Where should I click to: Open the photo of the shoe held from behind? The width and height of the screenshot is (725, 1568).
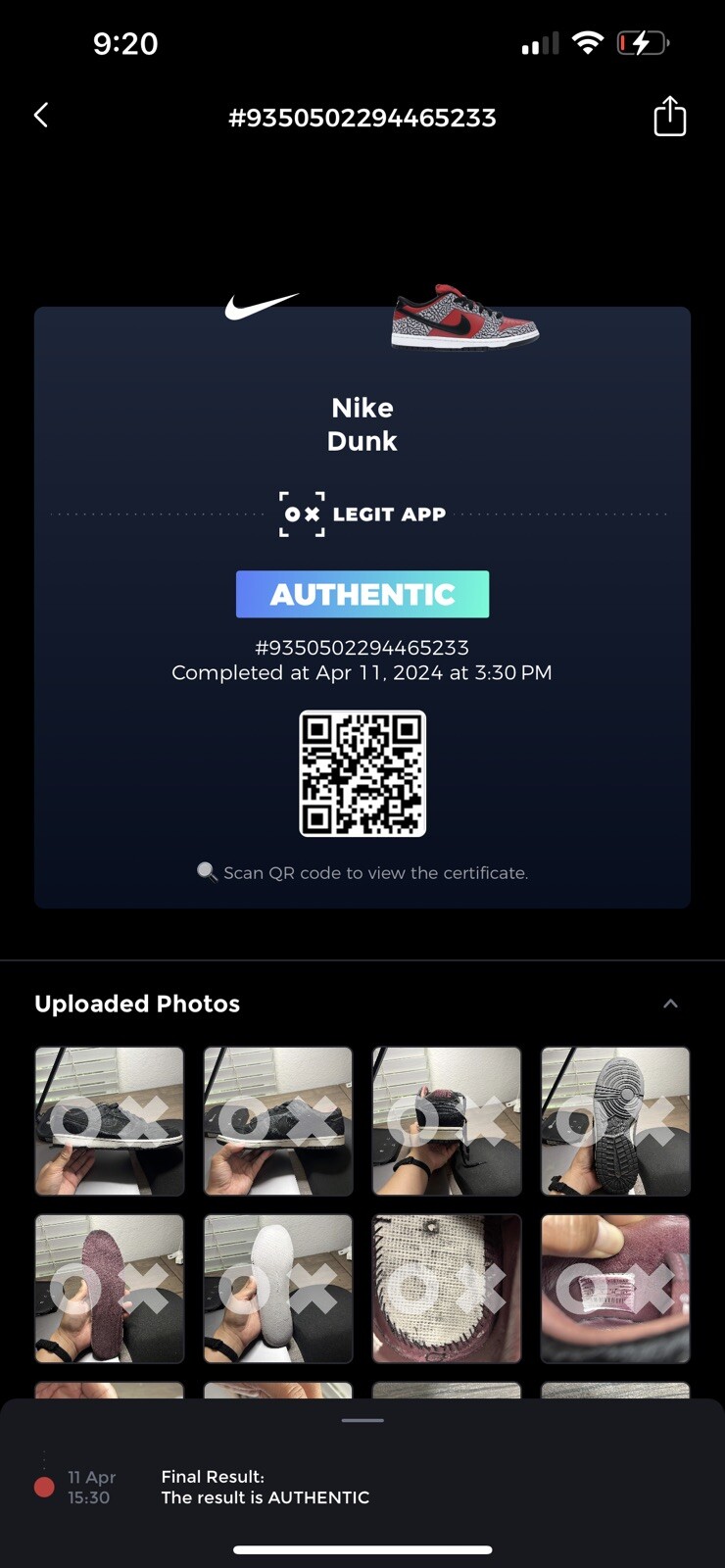point(447,1121)
